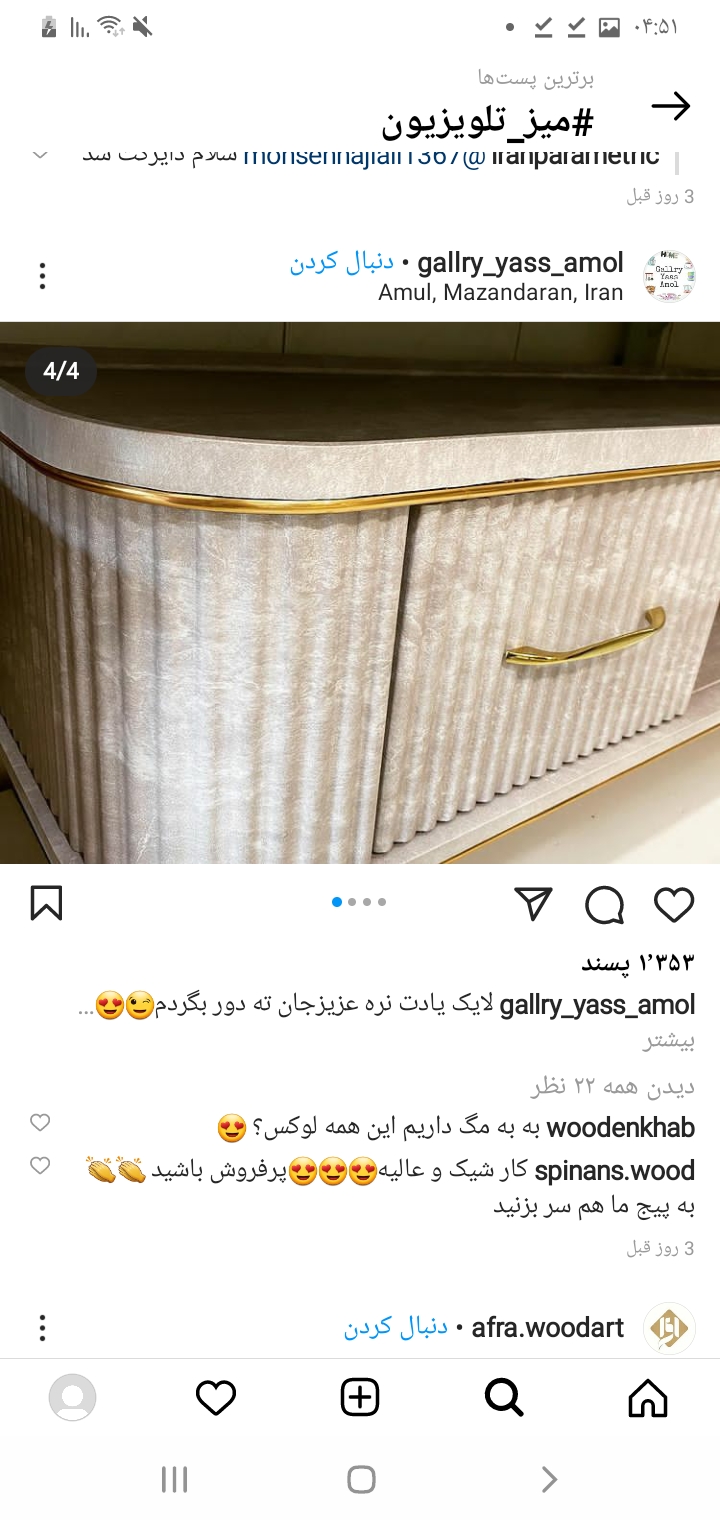
Task: Bookmark the TV table post
Action: coord(47,904)
